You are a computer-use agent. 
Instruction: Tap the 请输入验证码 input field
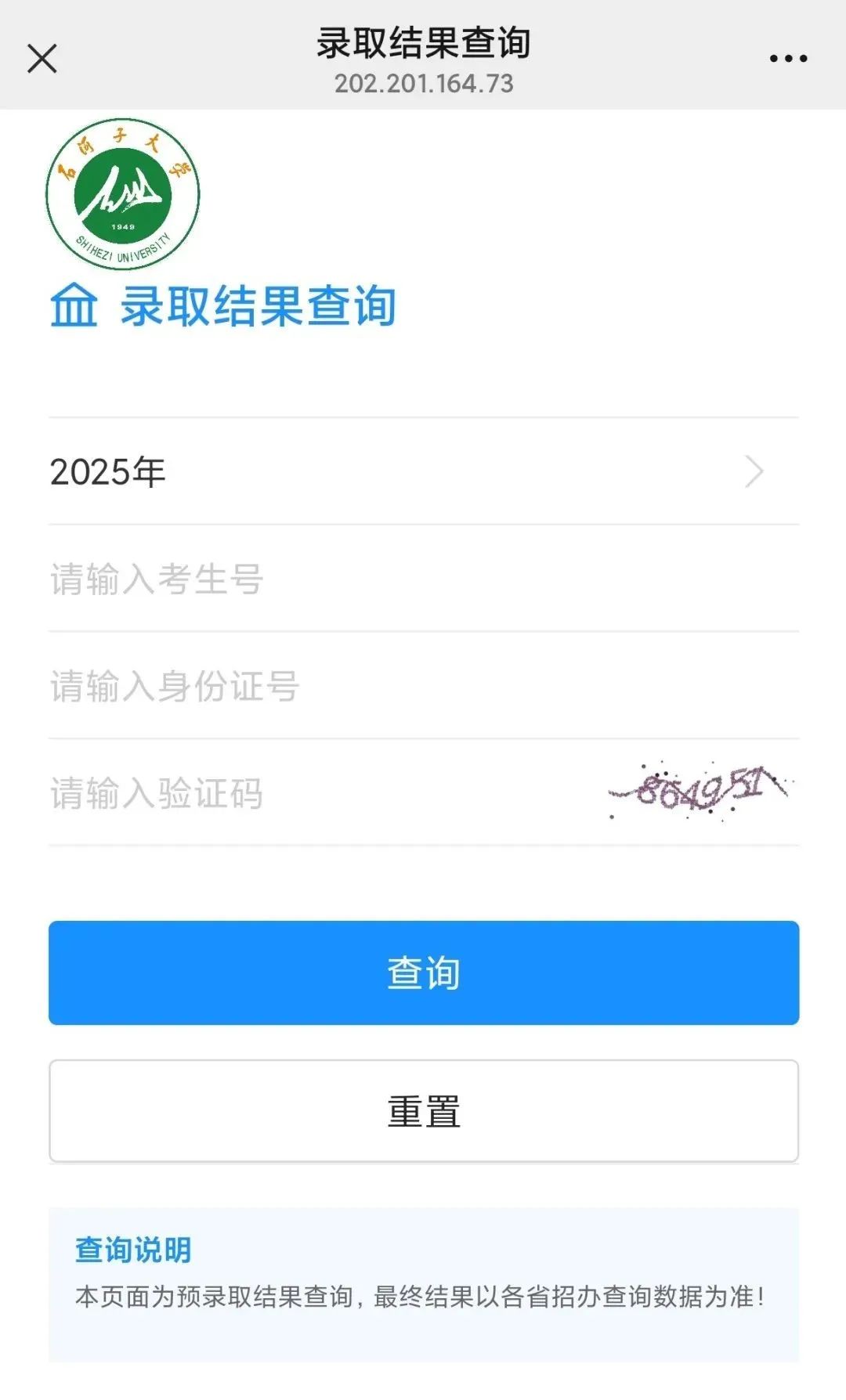tap(313, 793)
